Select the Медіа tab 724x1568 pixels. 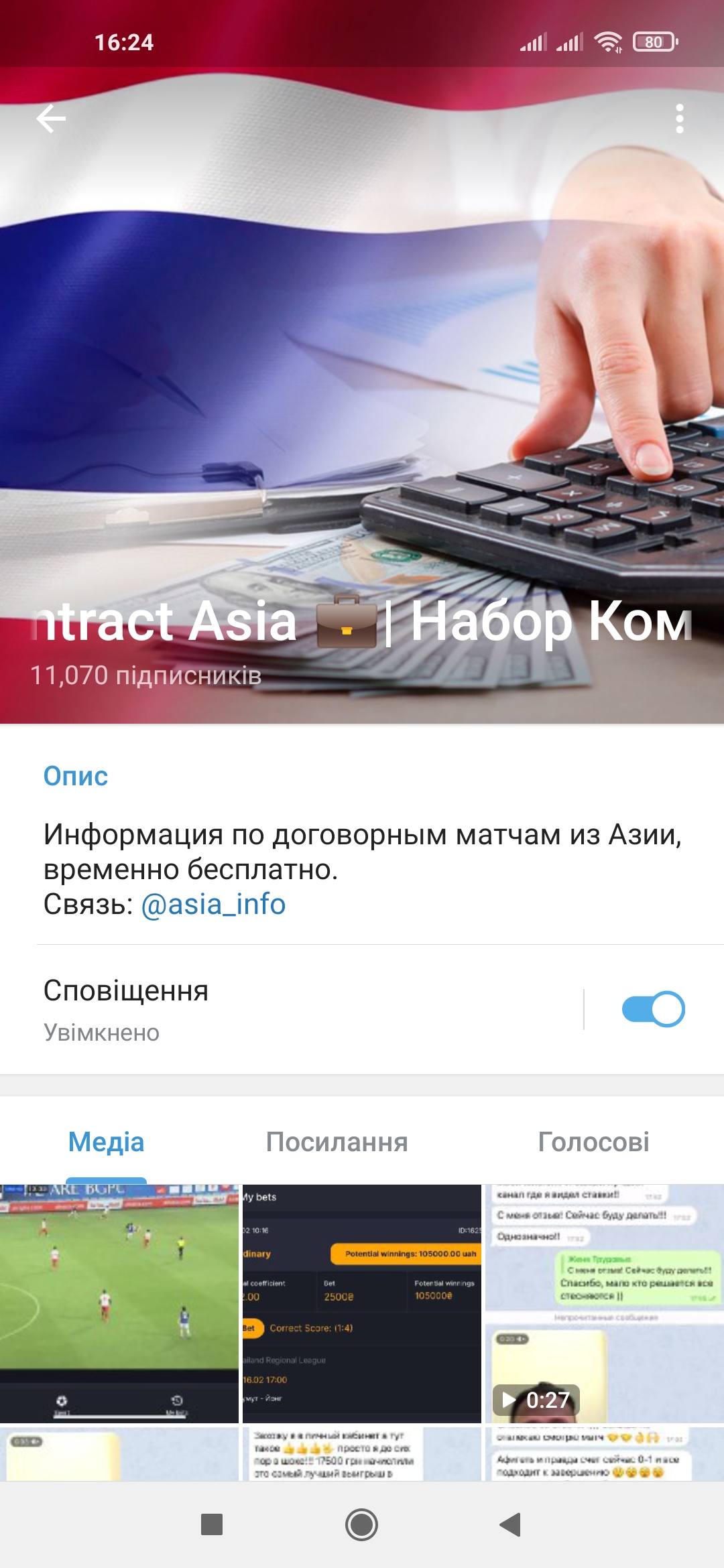(x=106, y=1142)
